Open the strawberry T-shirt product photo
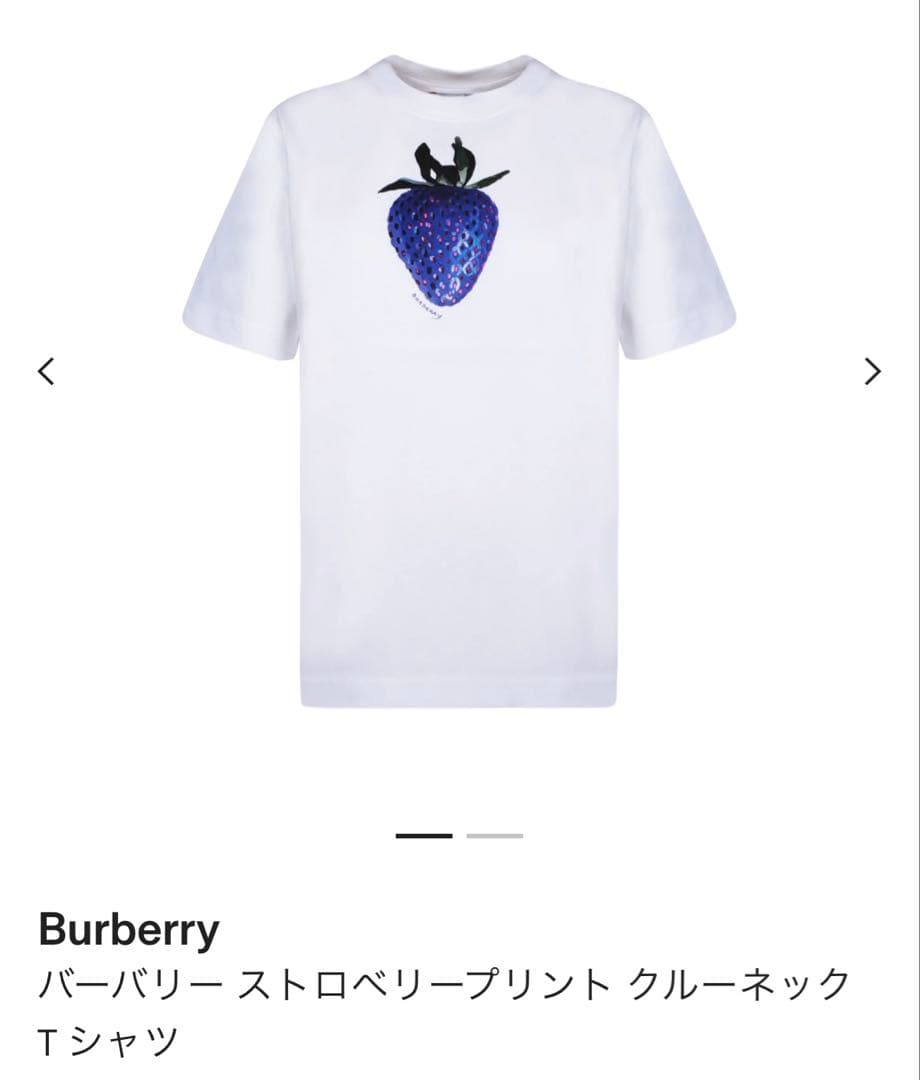This screenshot has height=1080, width=920. tap(459, 381)
